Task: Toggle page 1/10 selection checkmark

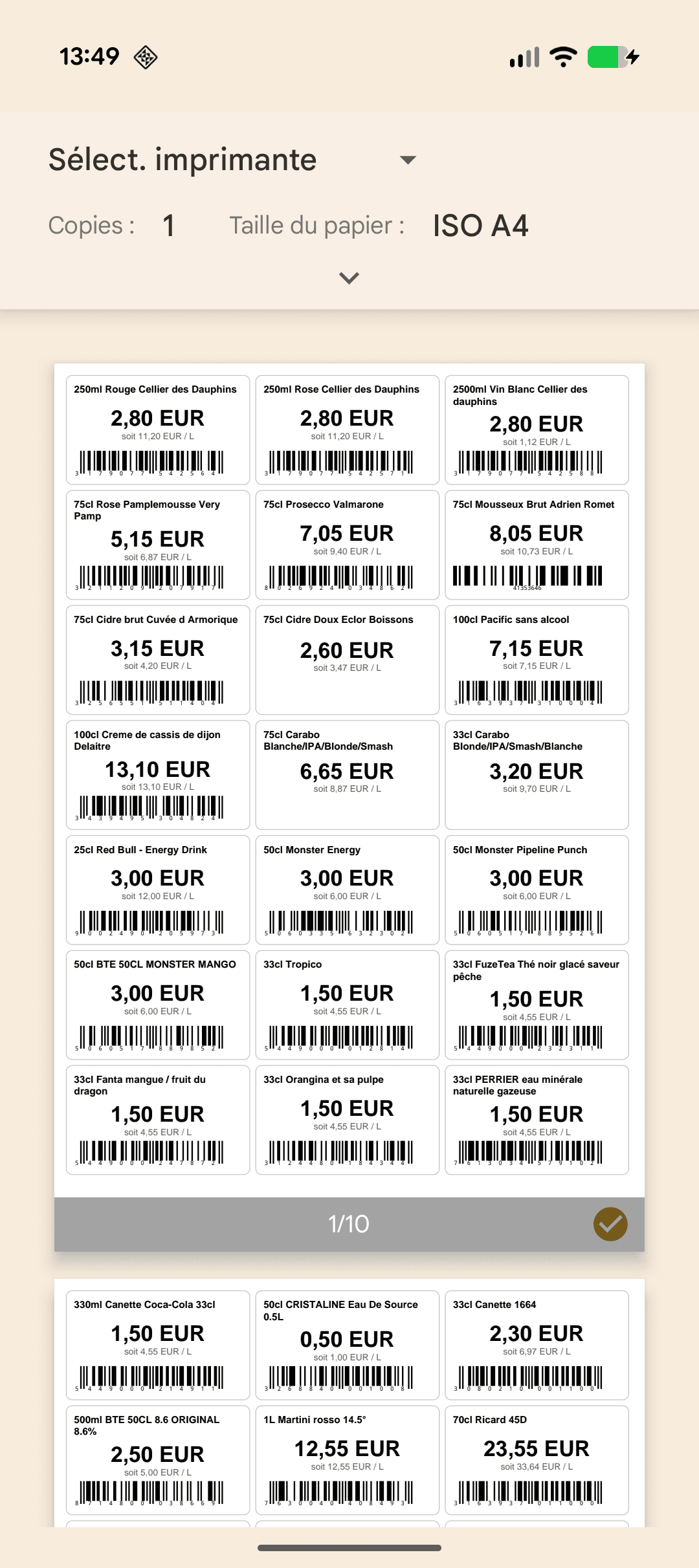Action: click(x=610, y=1224)
